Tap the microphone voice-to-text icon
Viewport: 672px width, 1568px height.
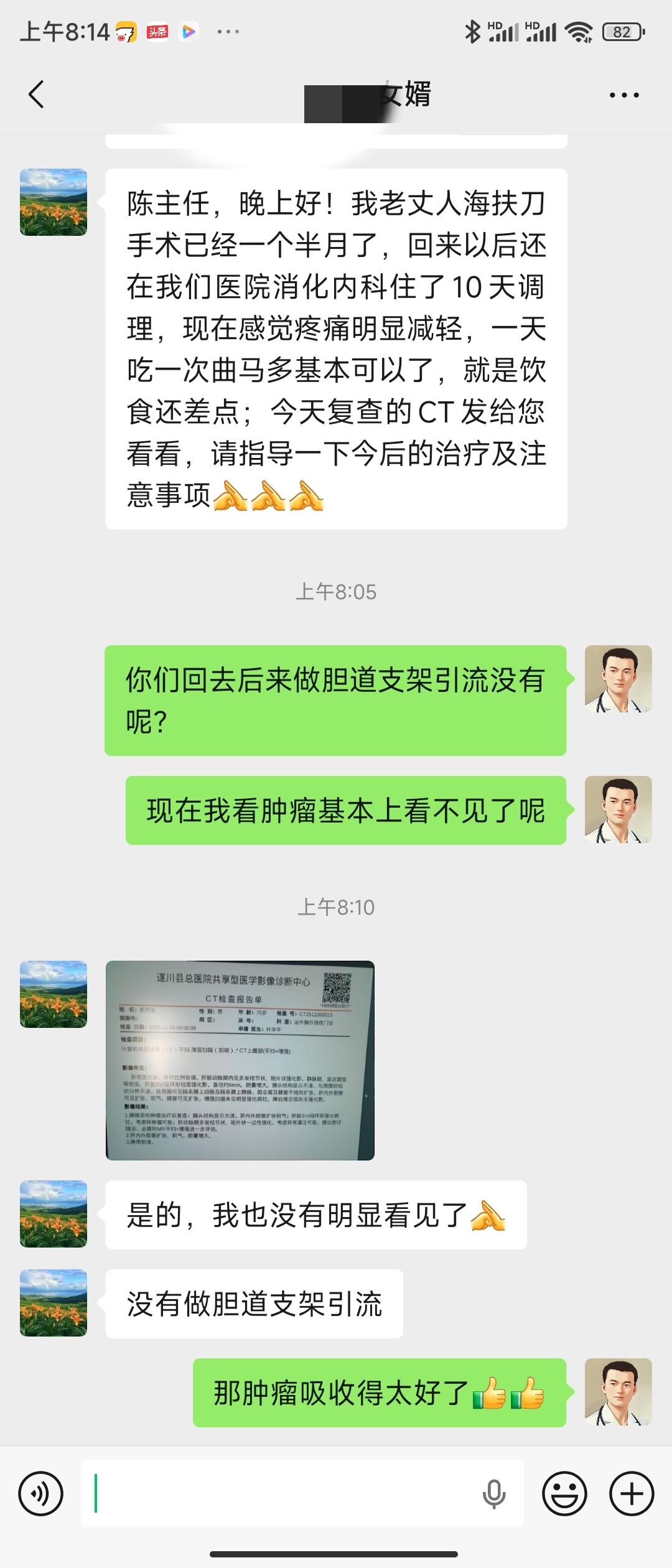pyautogui.click(x=495, y=1493)
